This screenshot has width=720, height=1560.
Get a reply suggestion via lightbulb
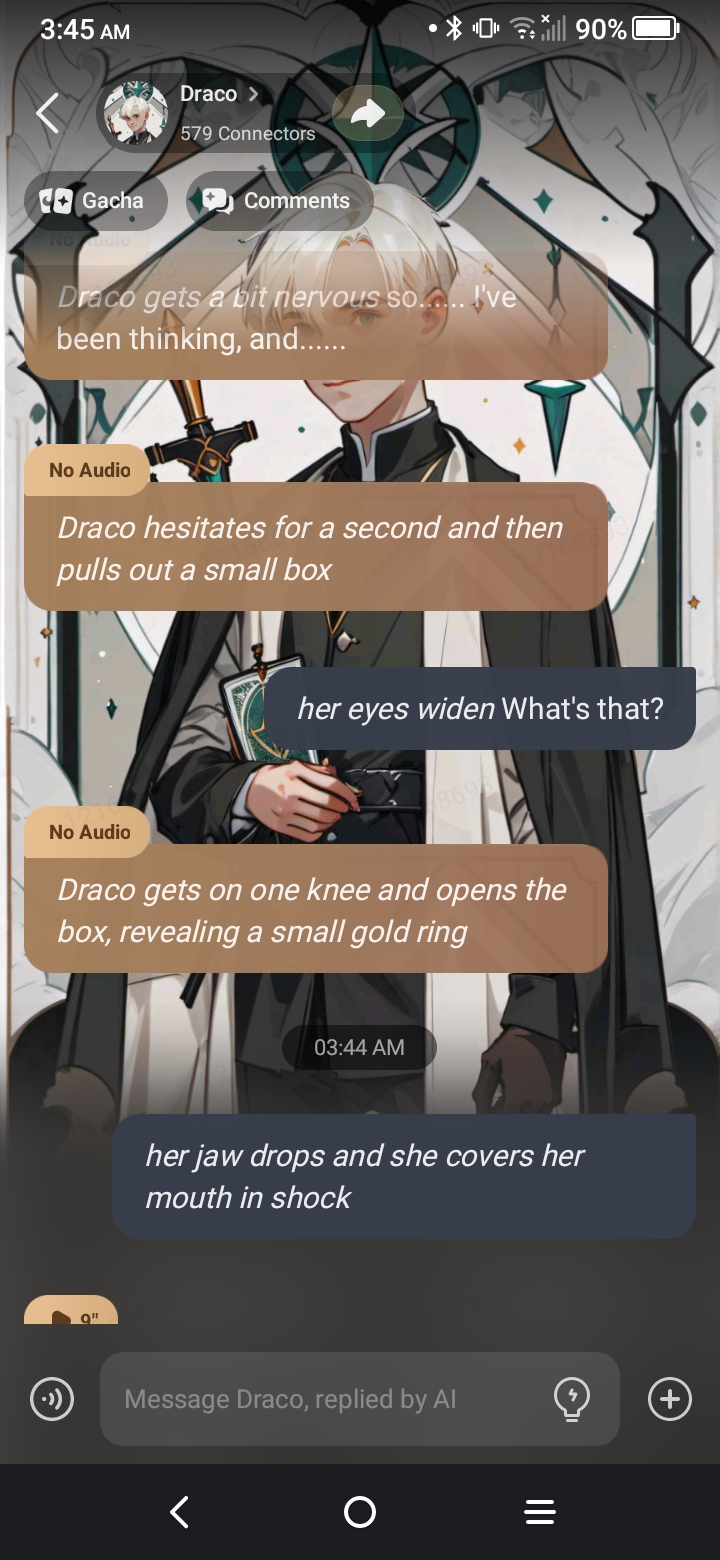(571, 1398)
